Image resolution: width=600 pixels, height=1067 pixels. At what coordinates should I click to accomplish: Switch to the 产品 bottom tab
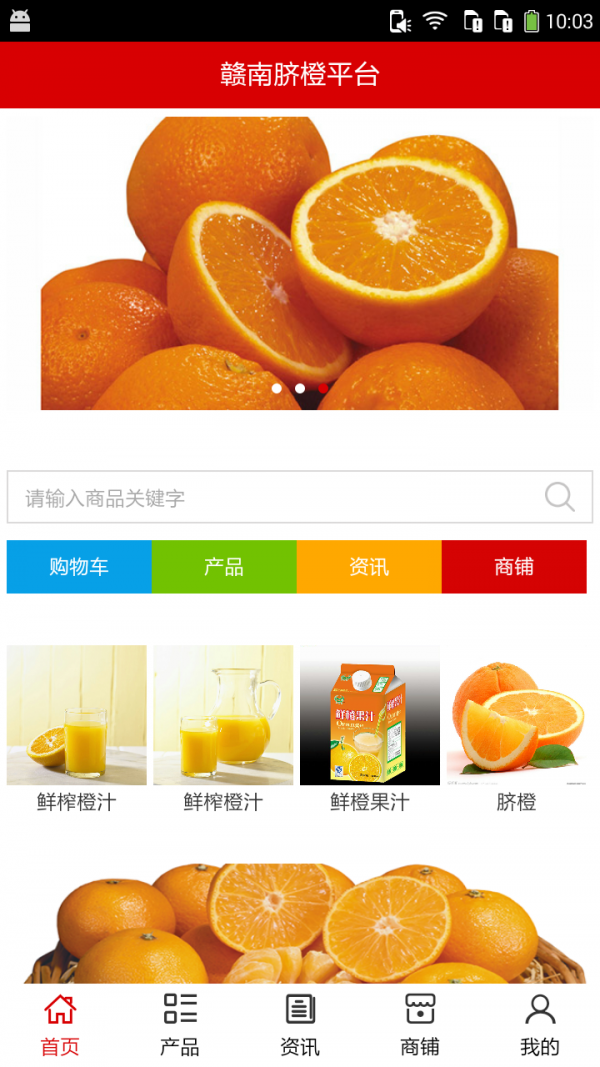180,1025
